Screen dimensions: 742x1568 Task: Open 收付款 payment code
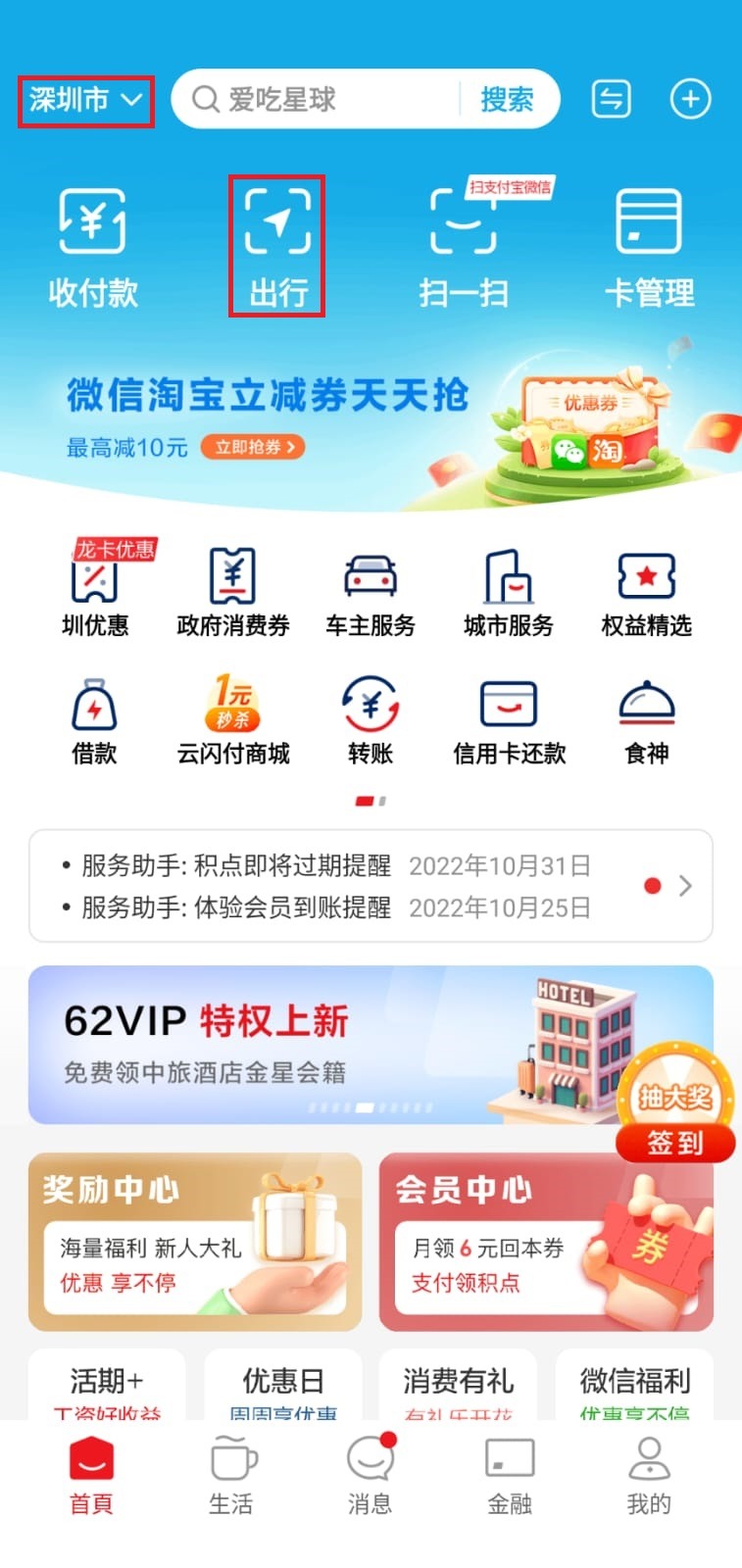(93, 247)
